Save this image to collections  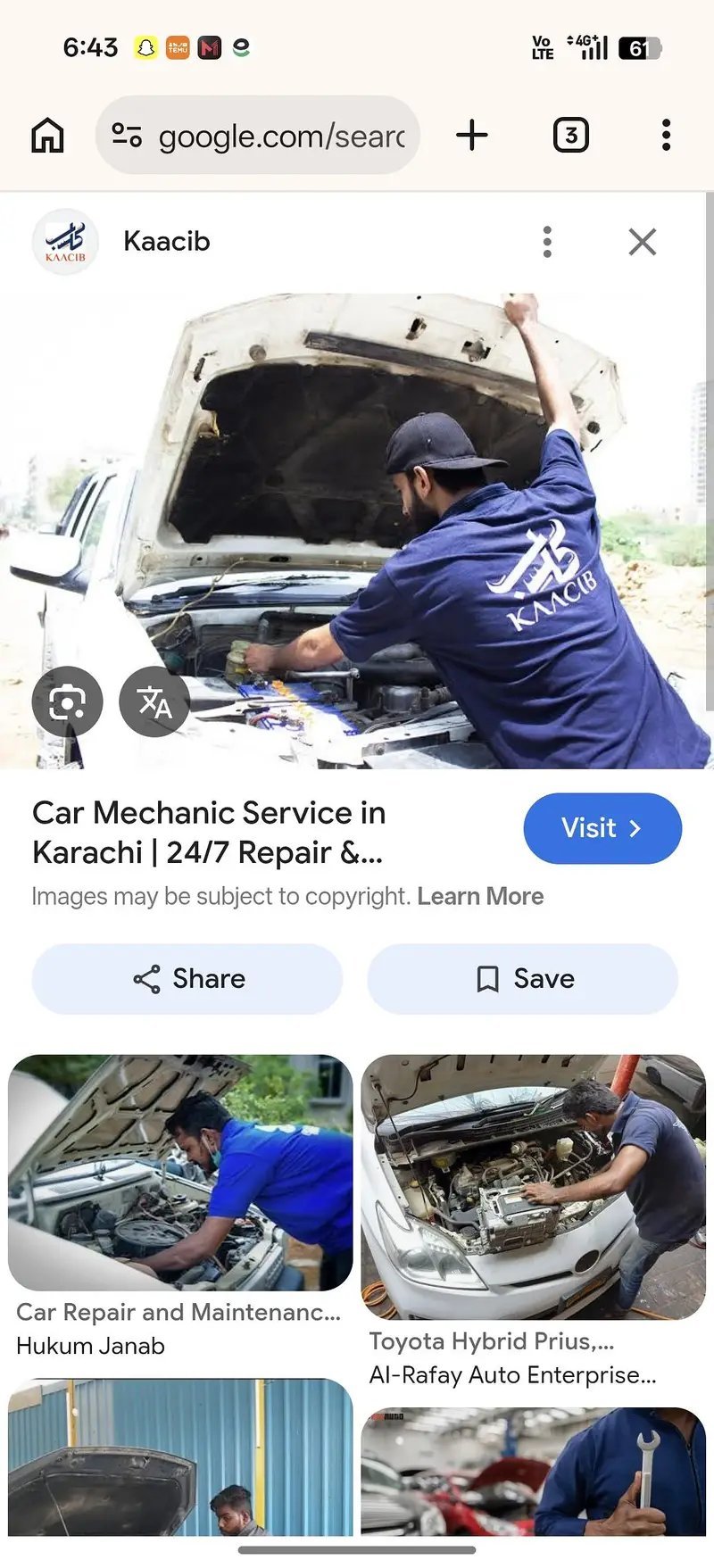click(x=523, y=979)
